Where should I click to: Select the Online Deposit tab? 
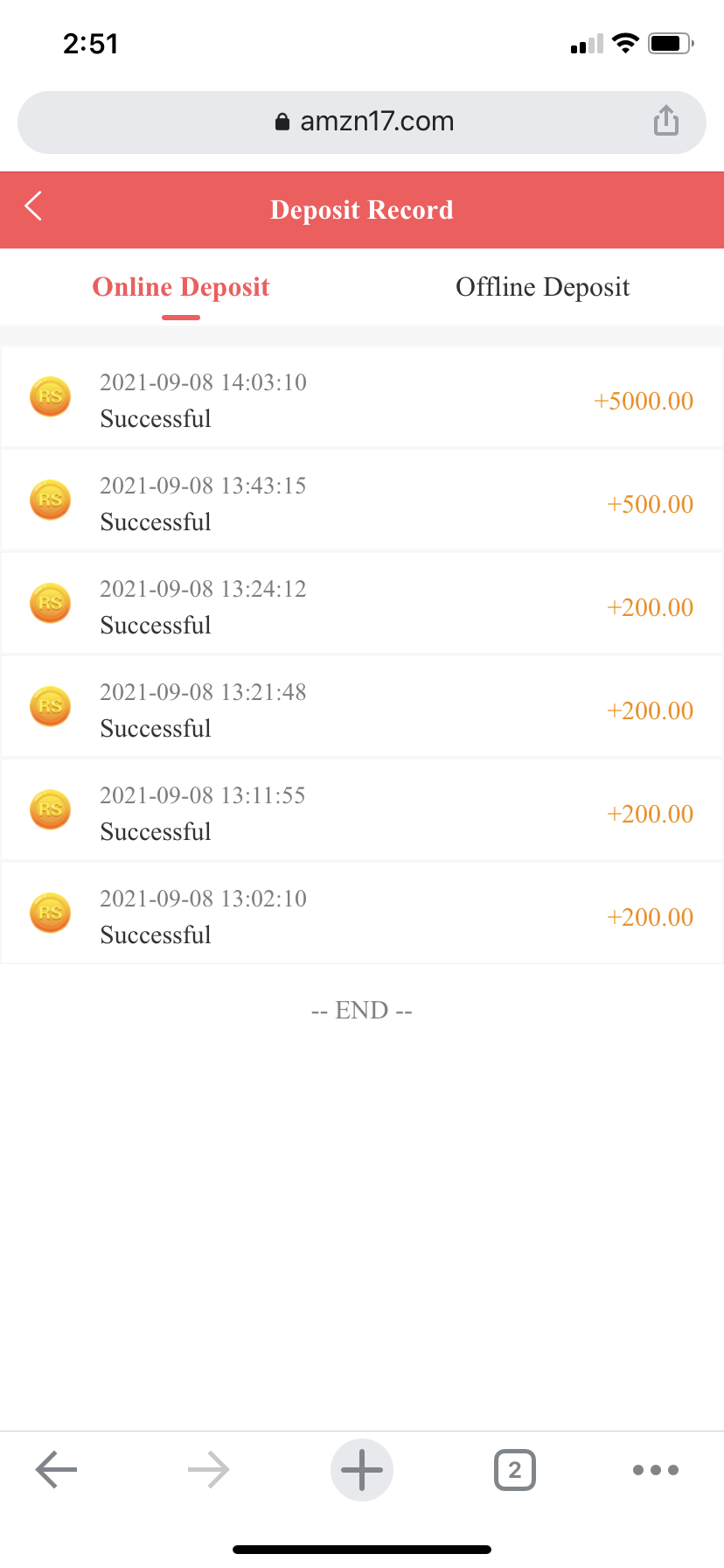[181, 287]
